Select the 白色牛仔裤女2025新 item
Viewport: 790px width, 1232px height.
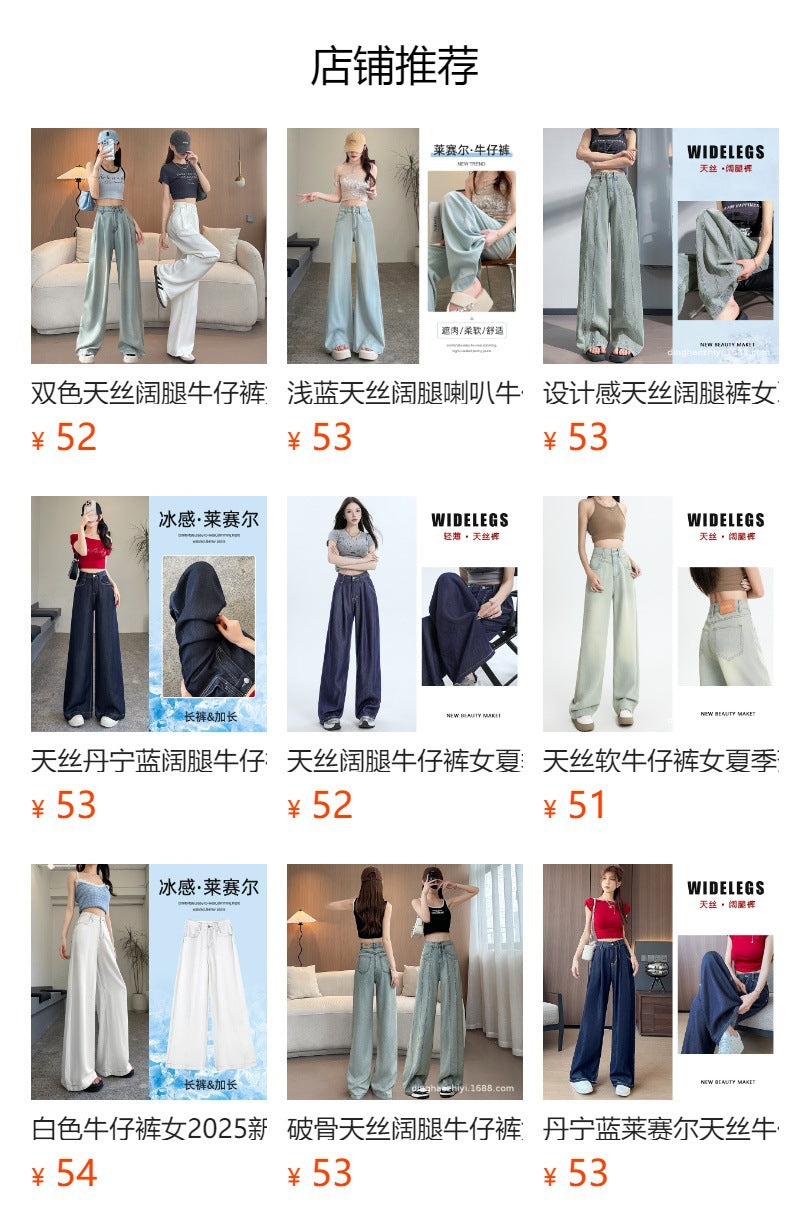148,982
